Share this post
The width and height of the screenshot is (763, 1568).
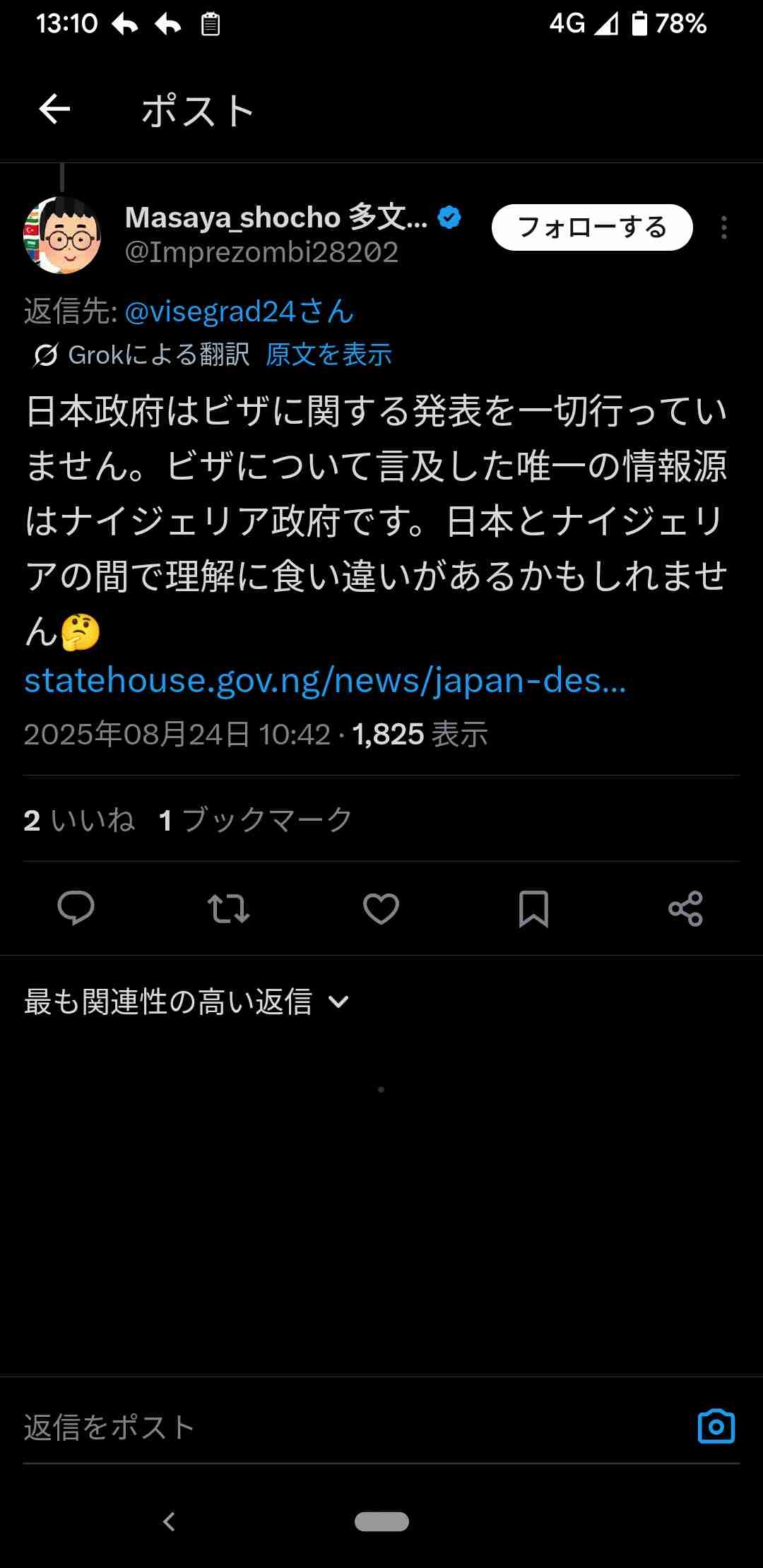[x=685, y=908]
